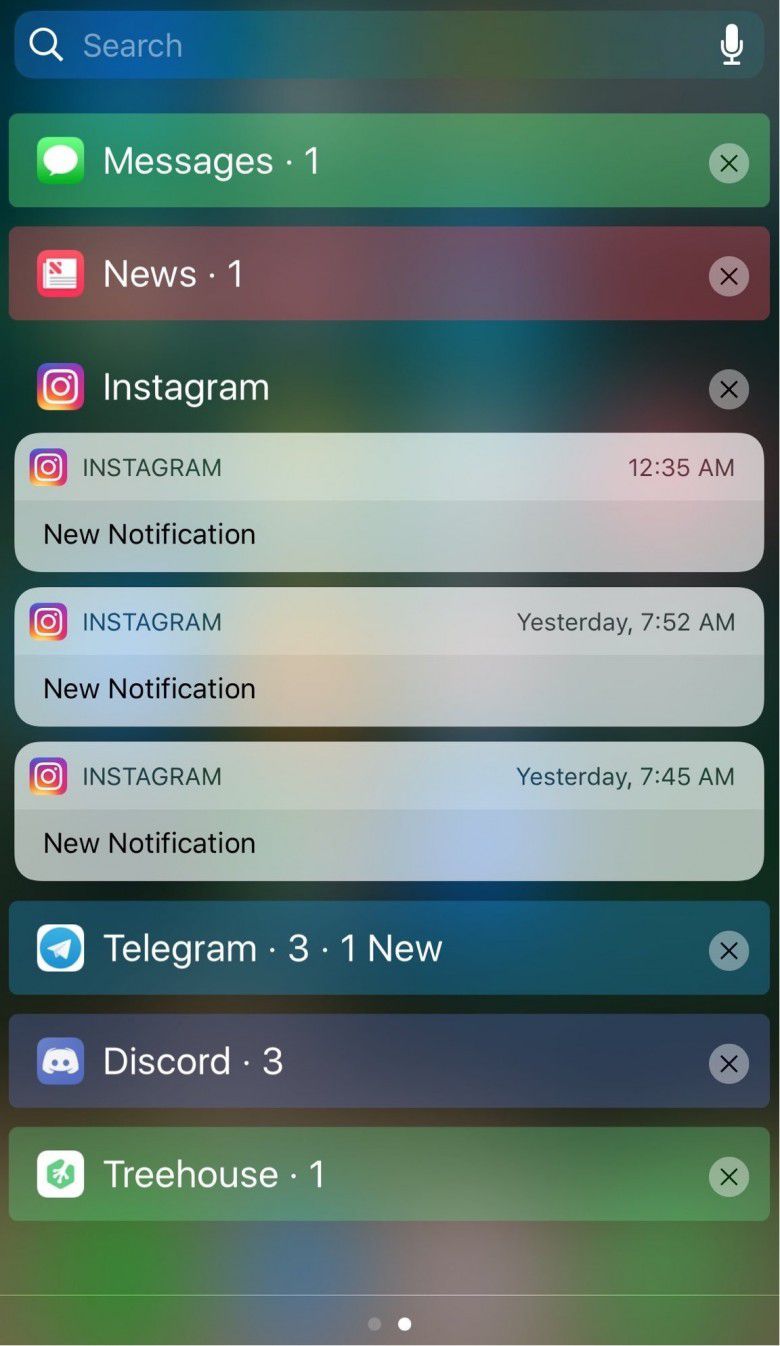Expand the Messages notification group
780x1346 pixels.
(x=350, y=161)
